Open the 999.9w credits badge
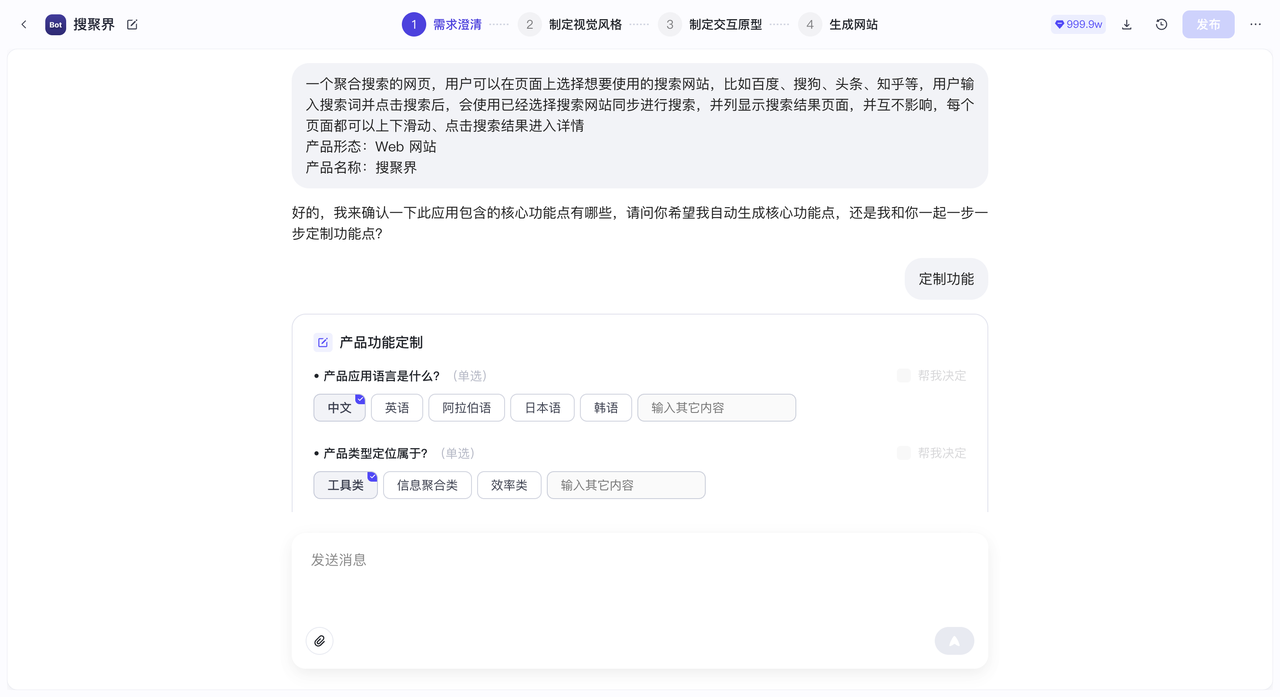Image resolution: width=1280 pixels, height=697 pixels. [1078, 24]
